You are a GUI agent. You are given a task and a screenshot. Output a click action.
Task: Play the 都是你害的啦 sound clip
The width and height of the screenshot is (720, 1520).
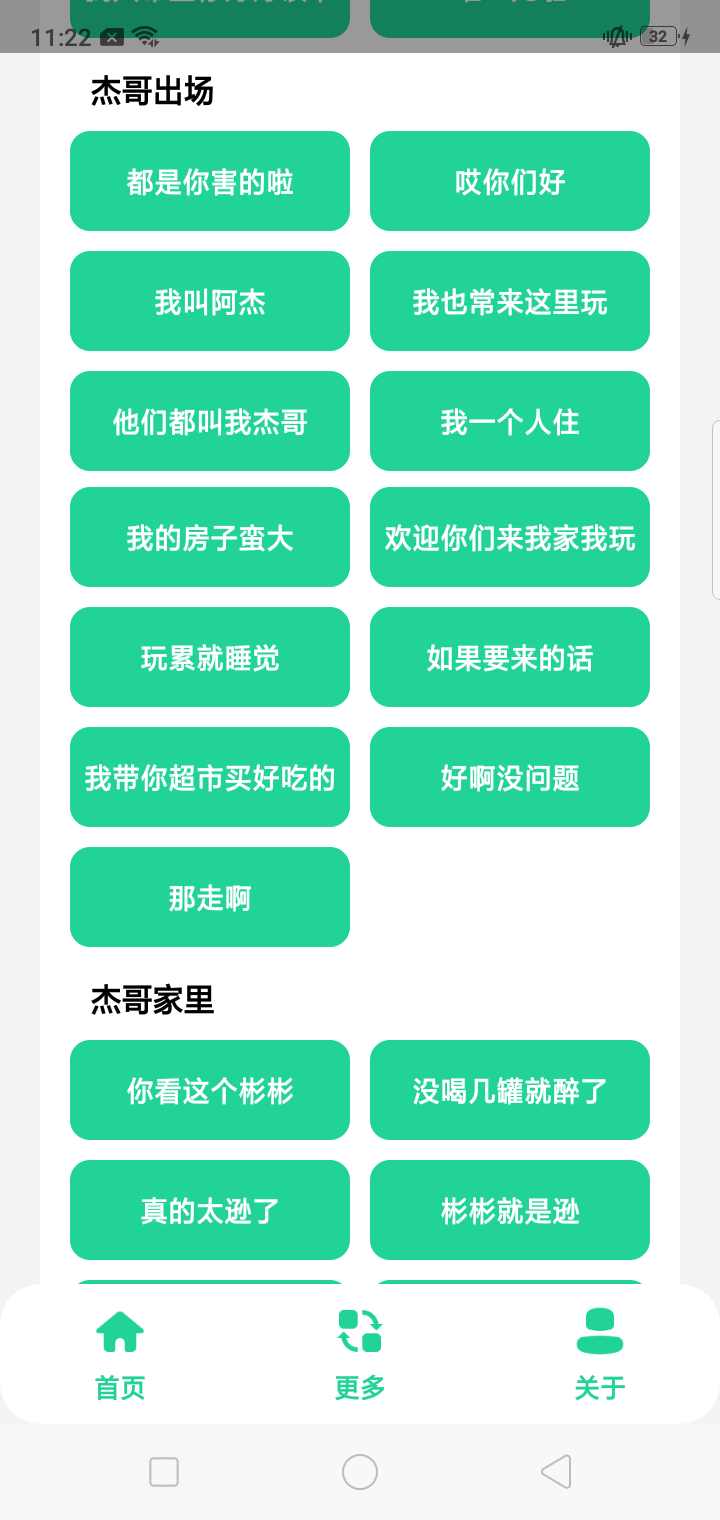click(x=209, y=181)
